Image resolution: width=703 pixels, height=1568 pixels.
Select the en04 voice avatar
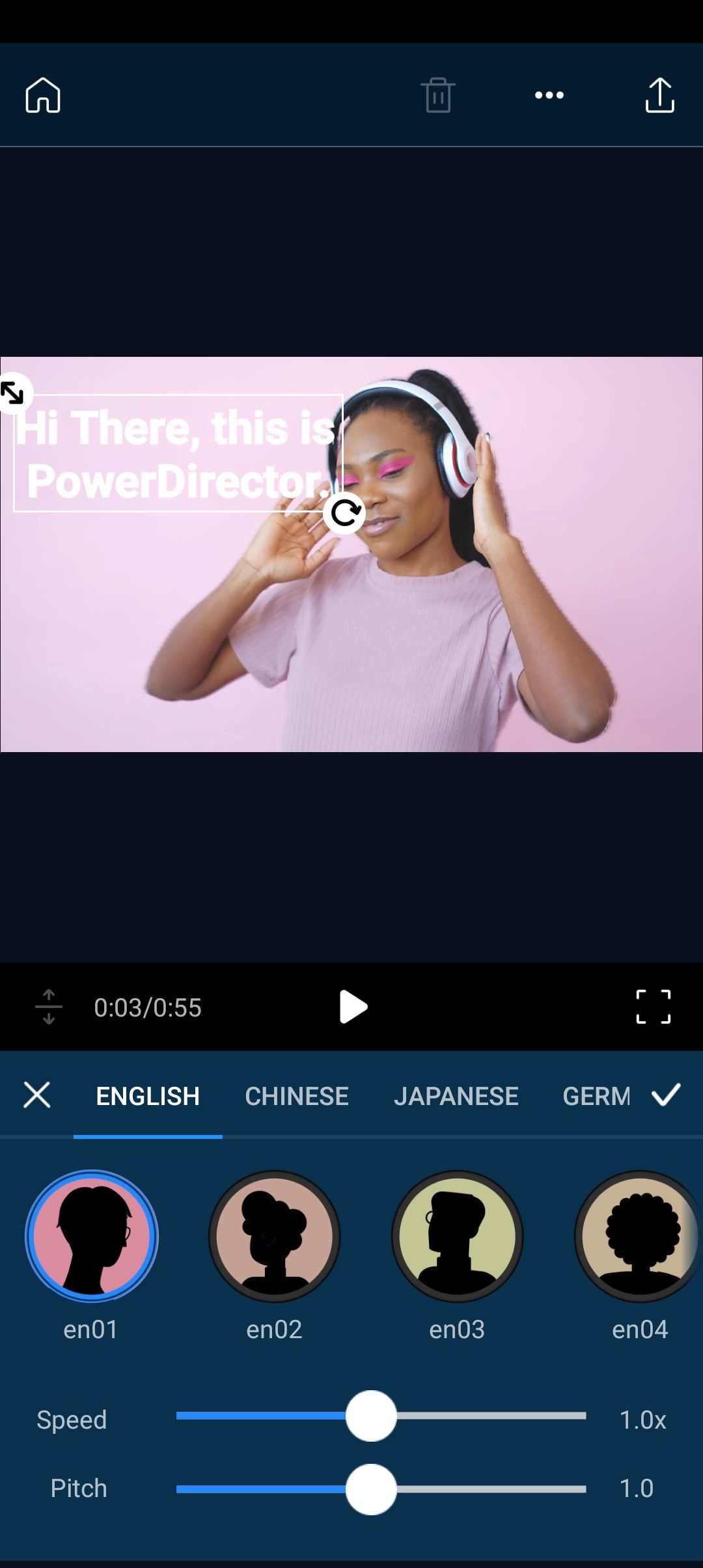[x=639, y=1236]
